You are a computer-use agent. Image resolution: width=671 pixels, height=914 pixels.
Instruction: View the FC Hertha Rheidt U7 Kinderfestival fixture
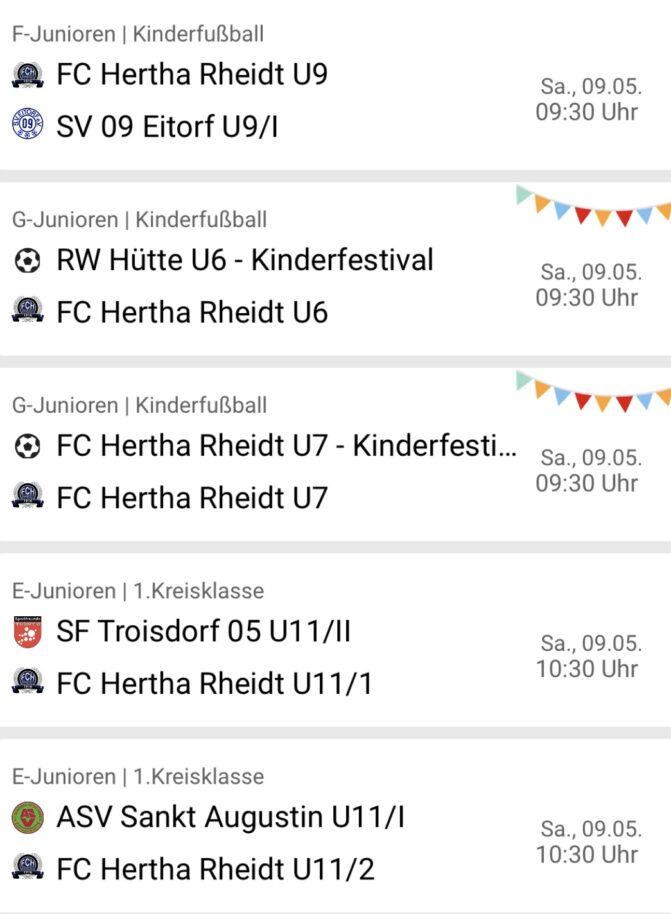(x=335, y=455)
